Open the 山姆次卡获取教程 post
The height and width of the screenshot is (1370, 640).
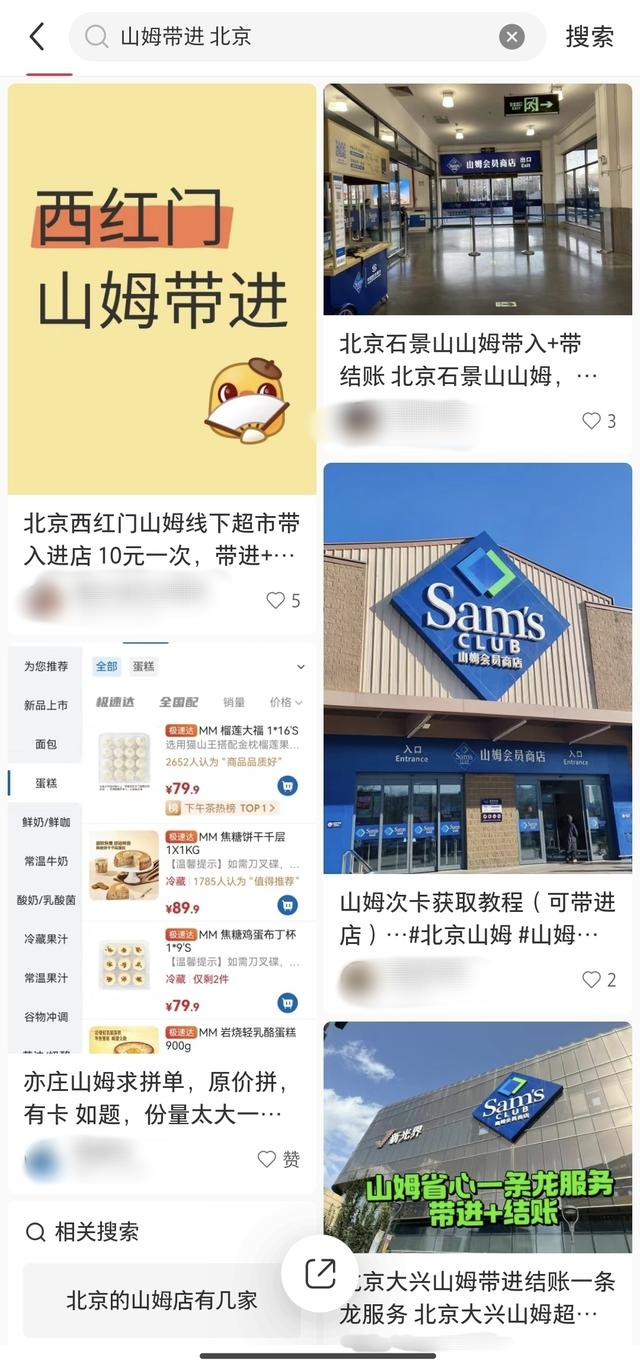(477, 662)
